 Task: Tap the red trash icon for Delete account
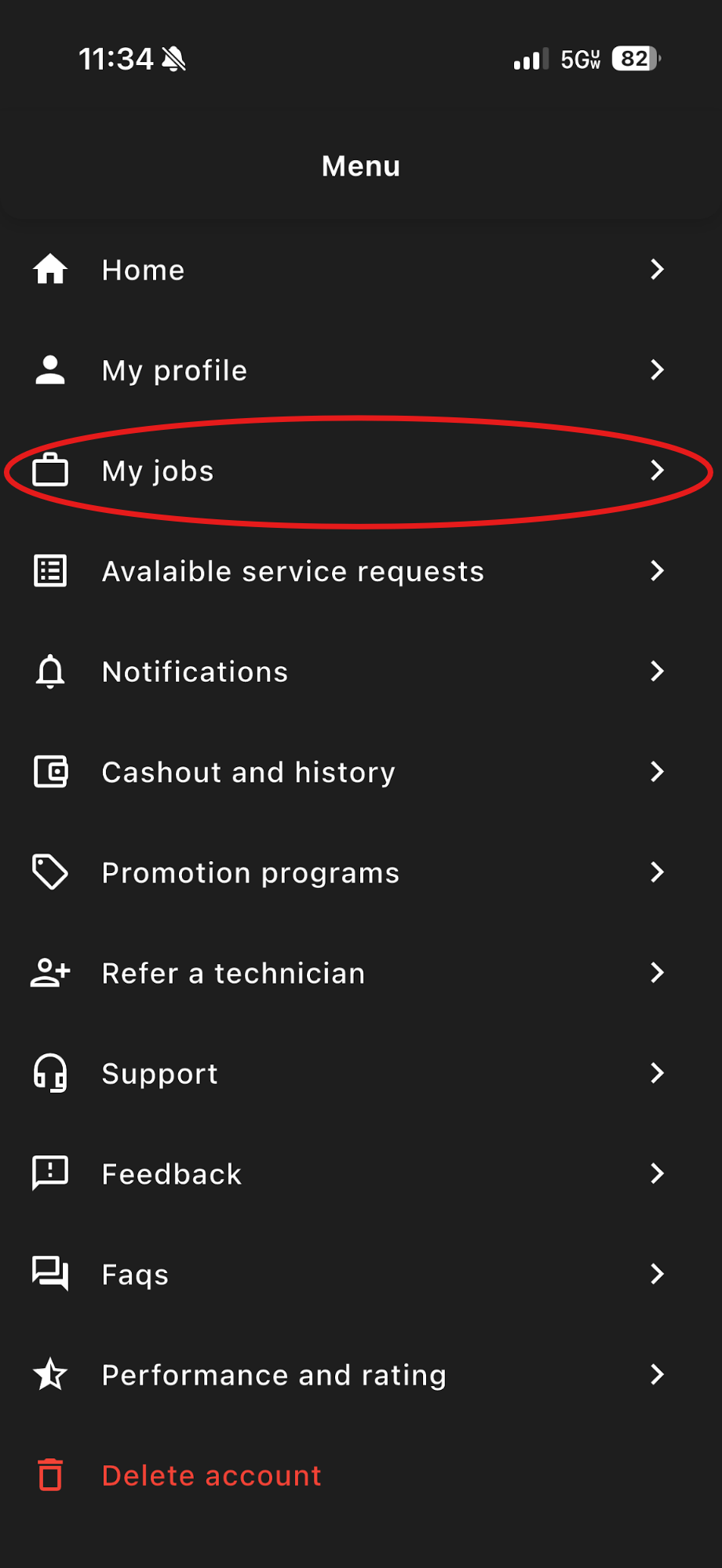49,1475
